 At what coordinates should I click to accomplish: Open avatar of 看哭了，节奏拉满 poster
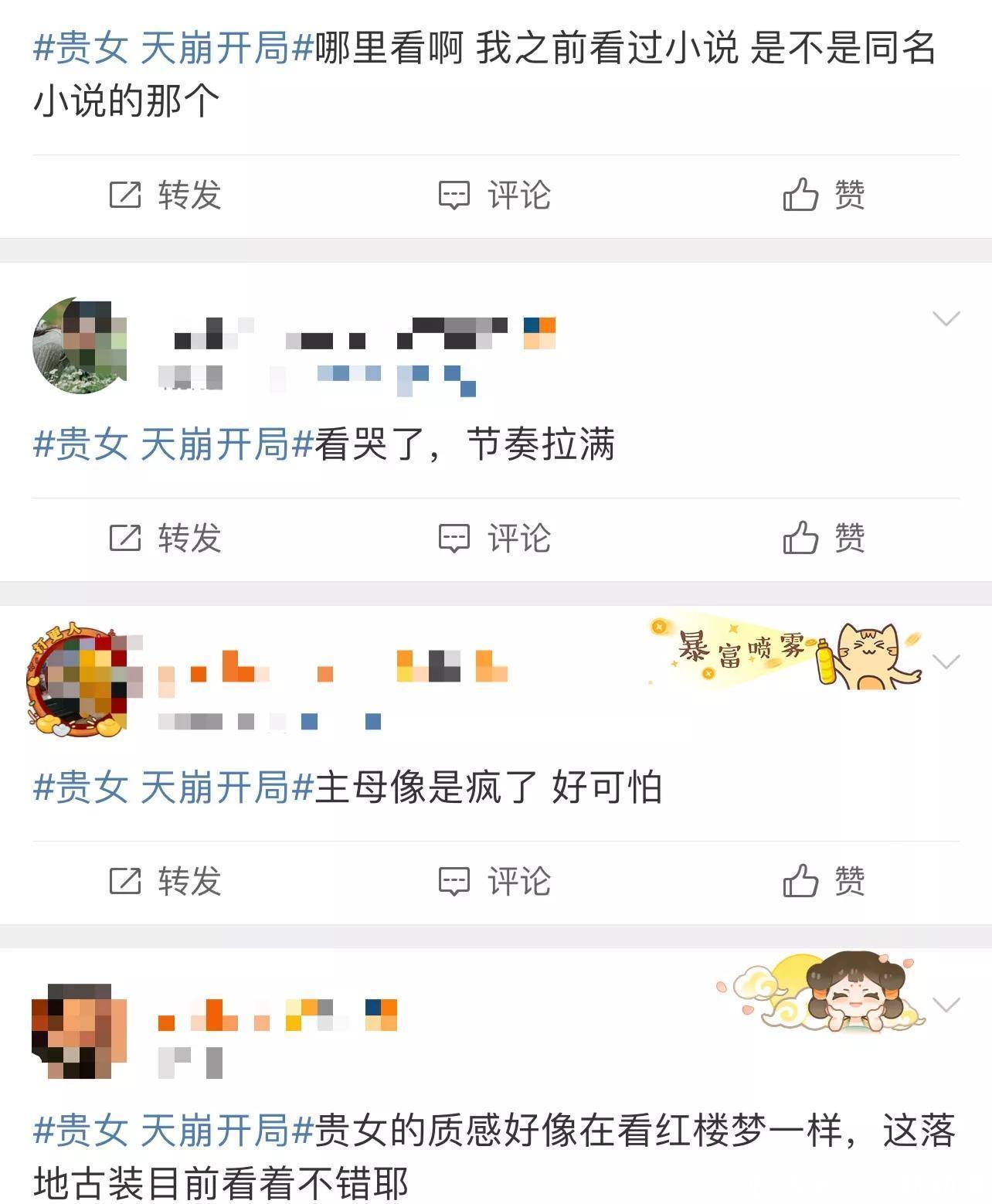pyautogui.click(x=79, y=345)
